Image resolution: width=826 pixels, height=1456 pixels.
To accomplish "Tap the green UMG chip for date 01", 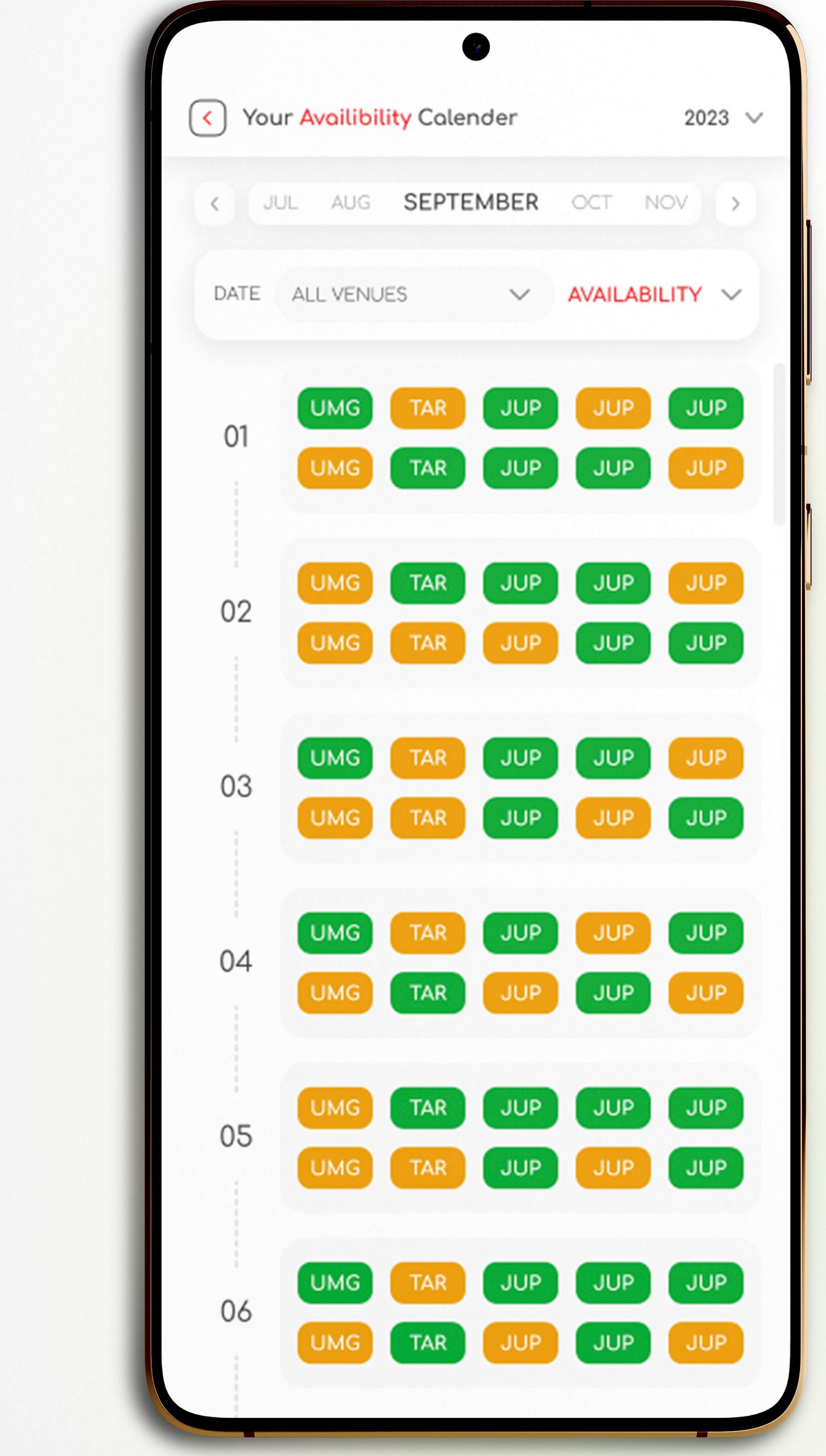I will pyautogui.click(x=335, y=408).
